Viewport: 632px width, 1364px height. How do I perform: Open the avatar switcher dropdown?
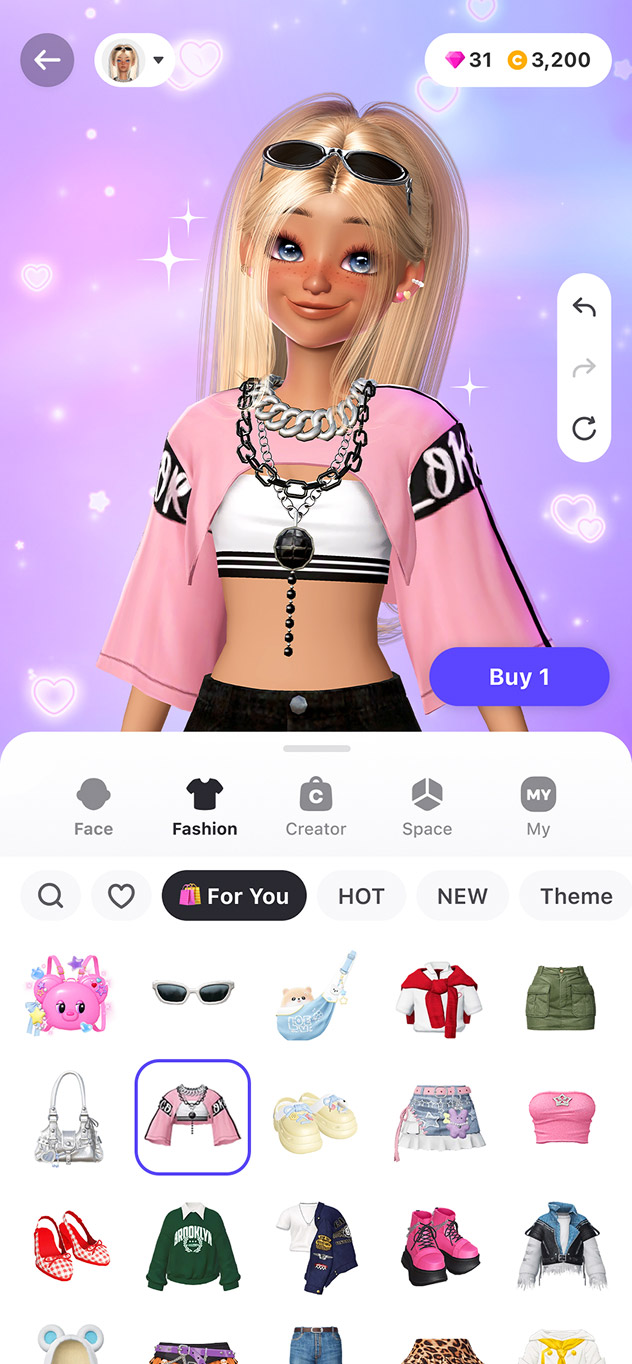(135, 61)
